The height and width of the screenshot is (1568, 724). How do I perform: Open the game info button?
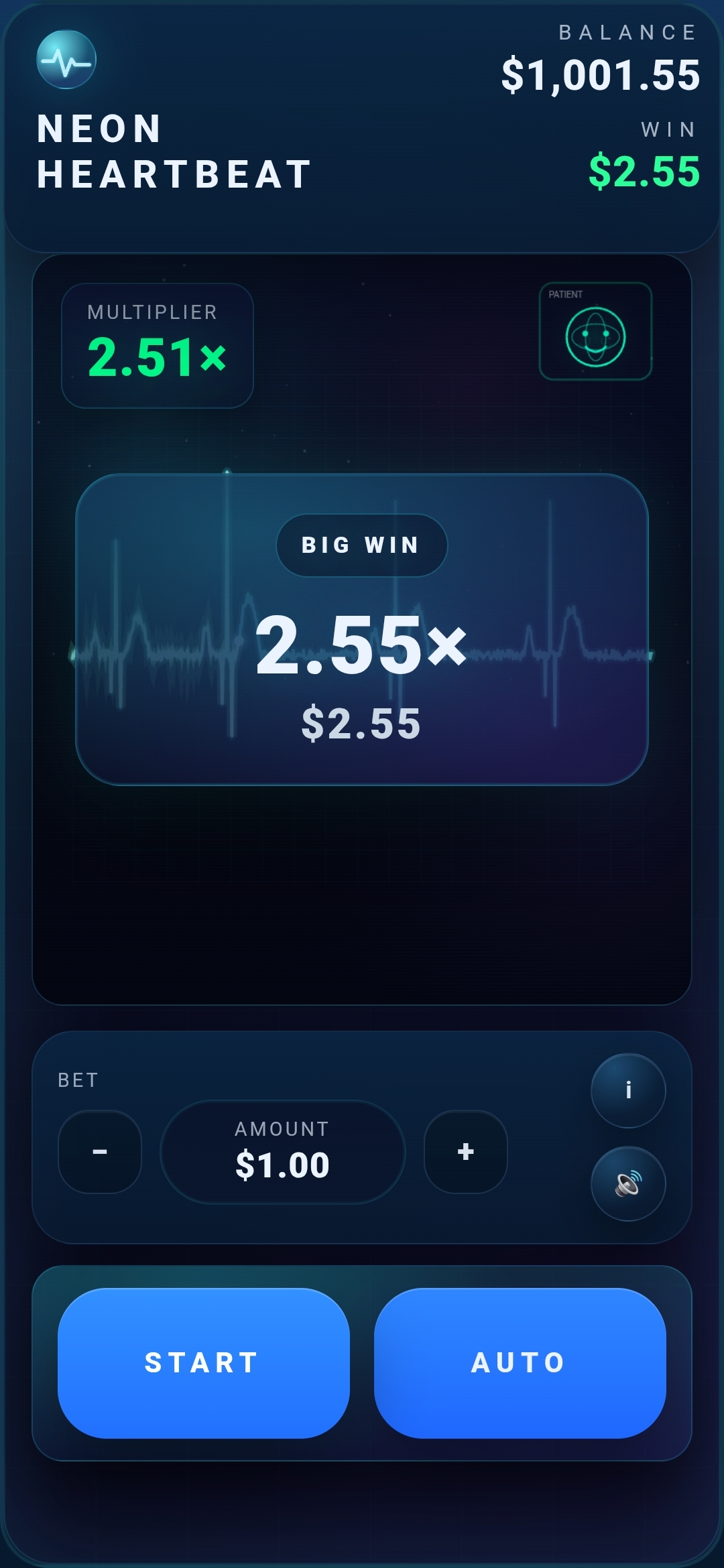[628, 1090]
